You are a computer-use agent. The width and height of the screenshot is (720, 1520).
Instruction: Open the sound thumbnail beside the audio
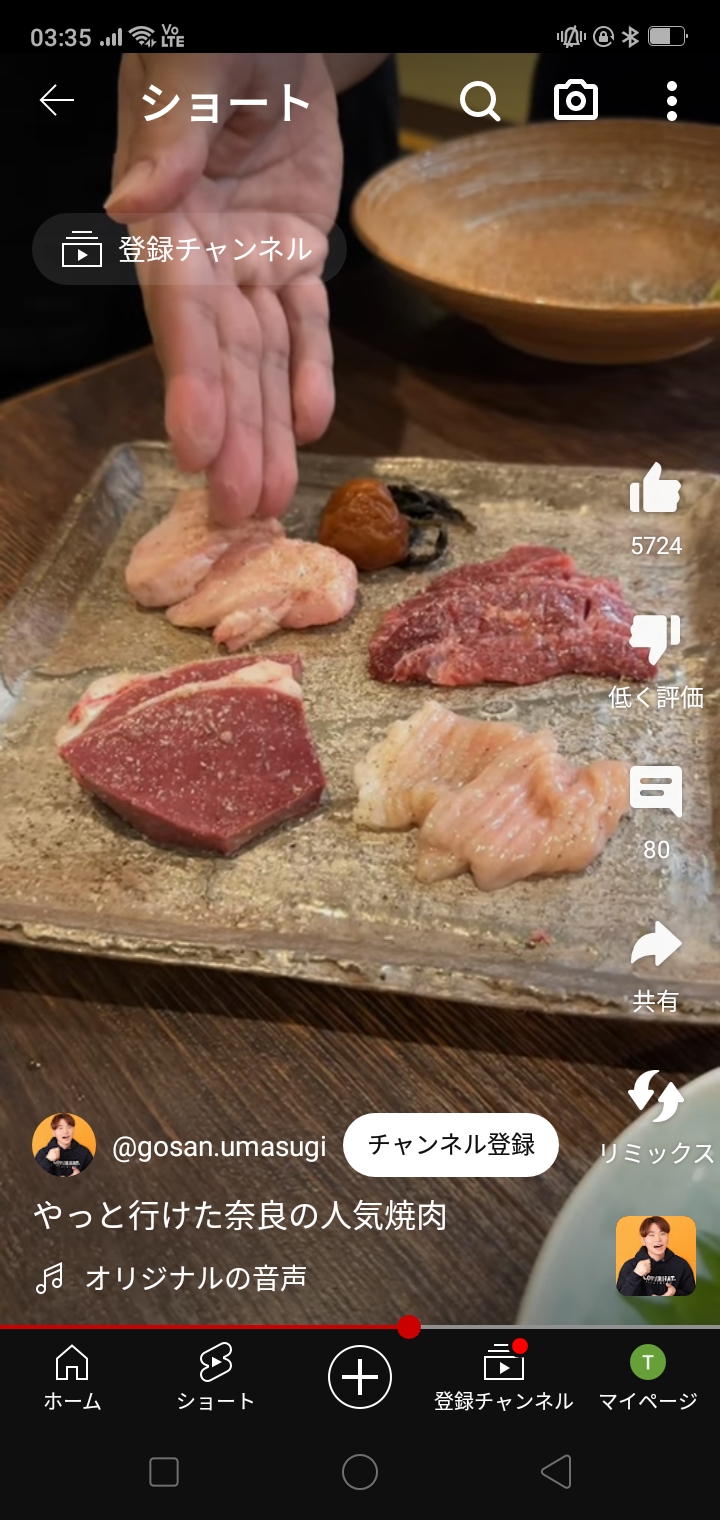point(656,1256)
